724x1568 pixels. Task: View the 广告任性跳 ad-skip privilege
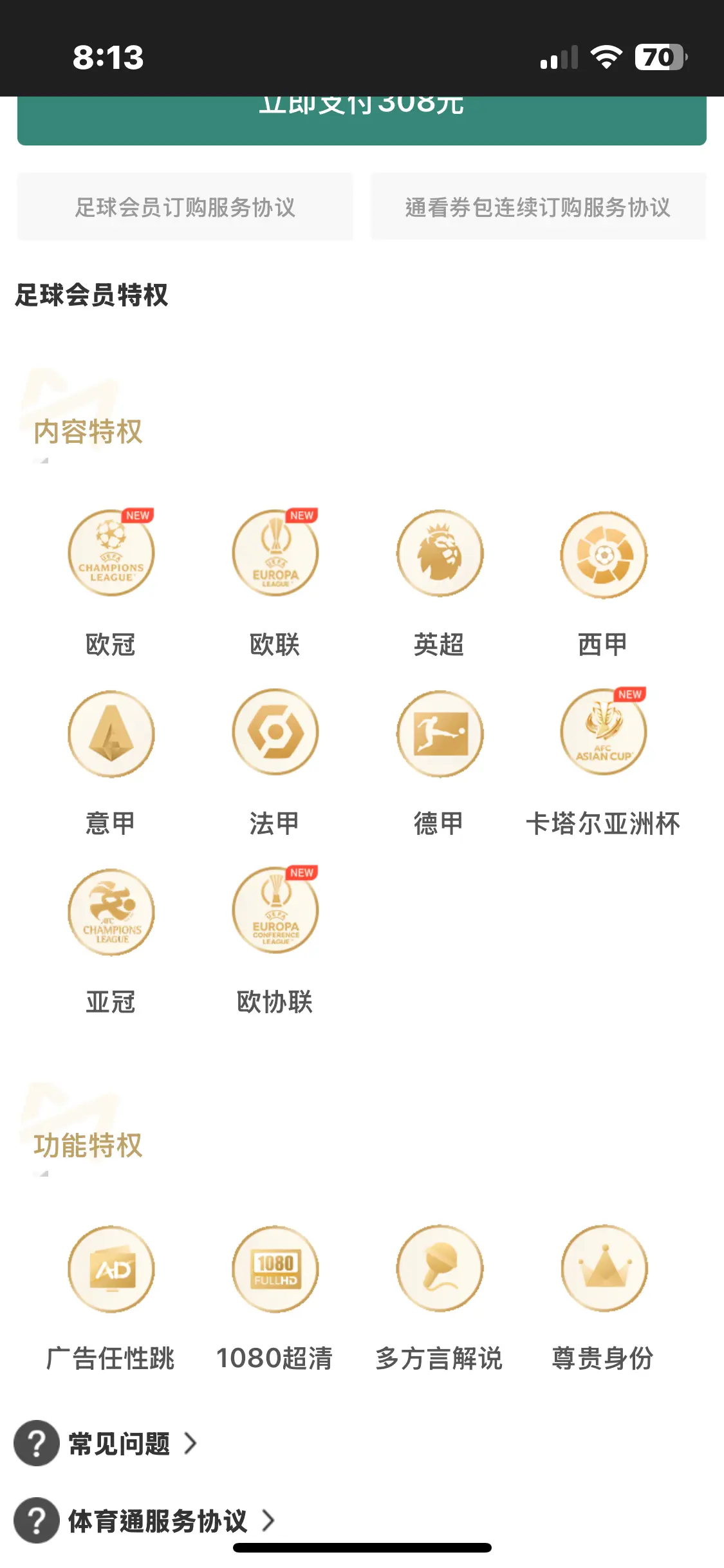pos(111,1268)
